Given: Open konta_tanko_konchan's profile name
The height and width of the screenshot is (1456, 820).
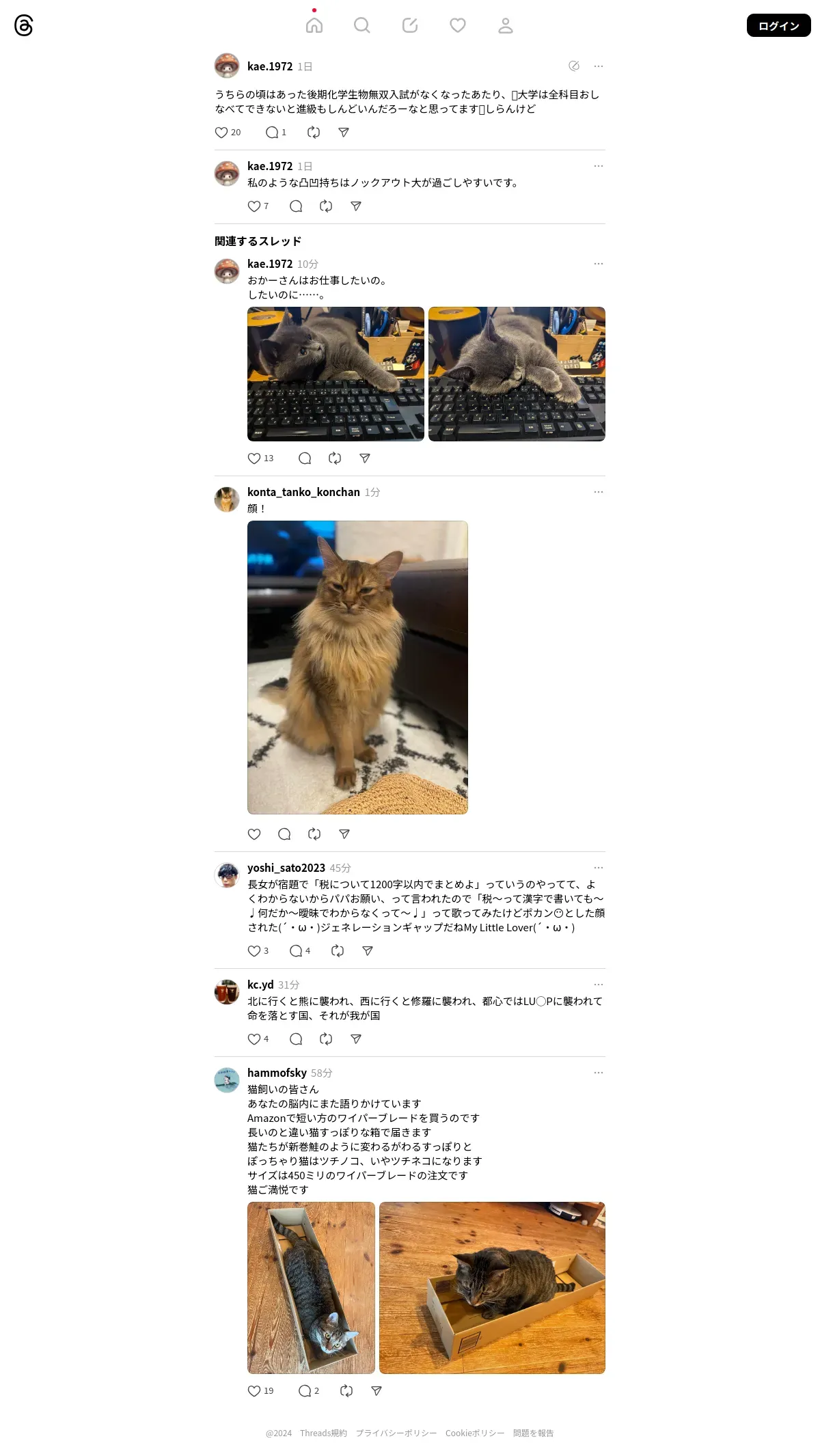Looking at the screenshot, I should tap(303, 492).
